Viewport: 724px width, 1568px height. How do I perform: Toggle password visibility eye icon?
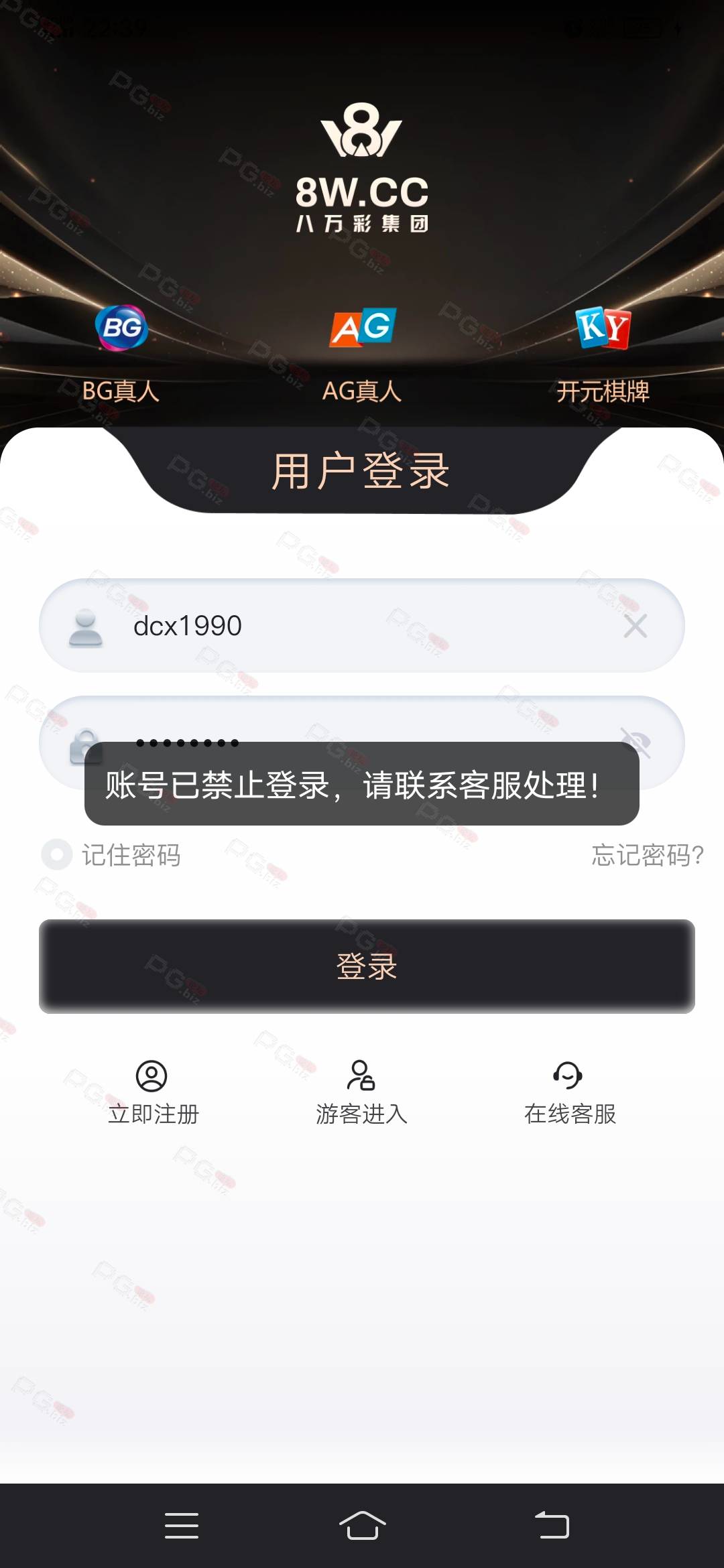click(x=635, y=742)
